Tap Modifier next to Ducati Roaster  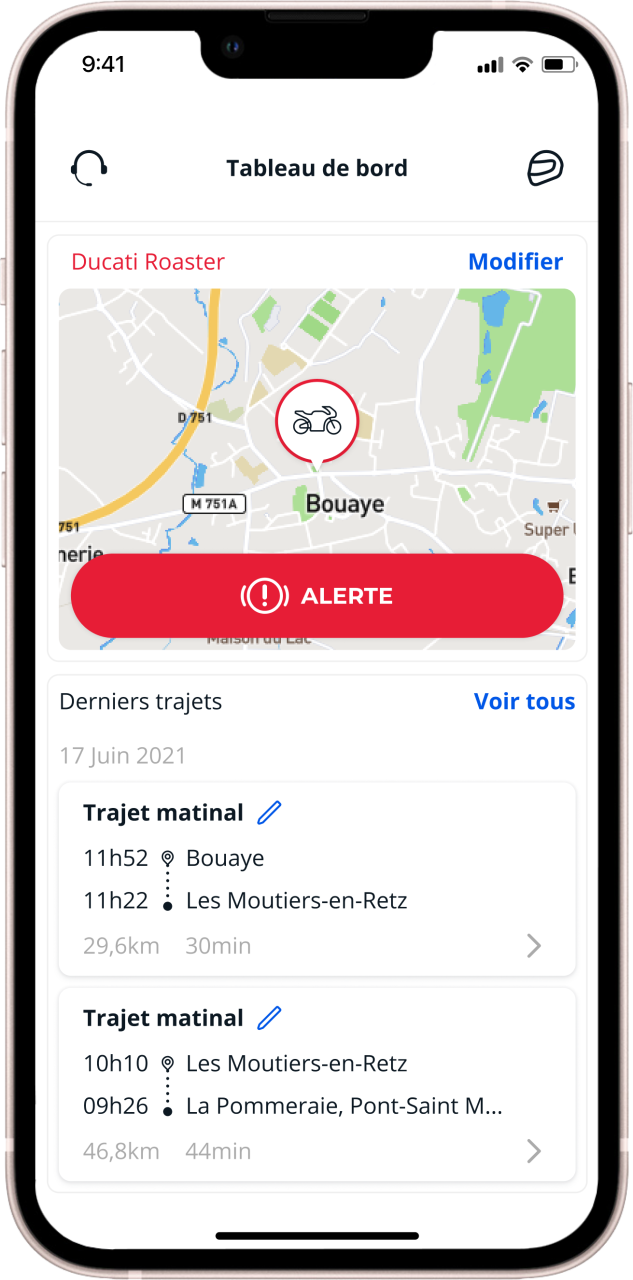coord(515,262)
